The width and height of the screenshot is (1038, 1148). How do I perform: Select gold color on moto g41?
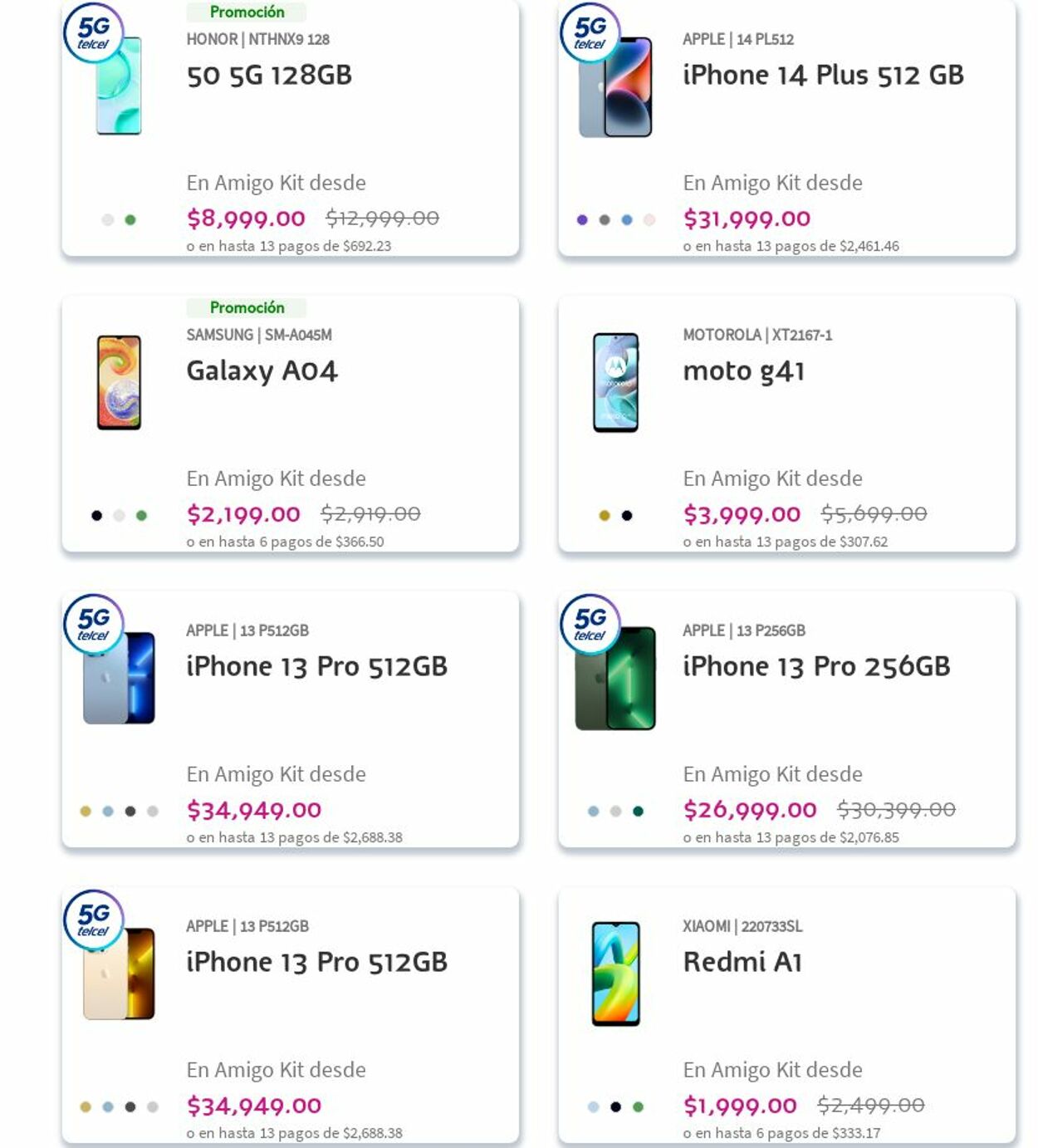pyautogui.click(x=605, y=516)
